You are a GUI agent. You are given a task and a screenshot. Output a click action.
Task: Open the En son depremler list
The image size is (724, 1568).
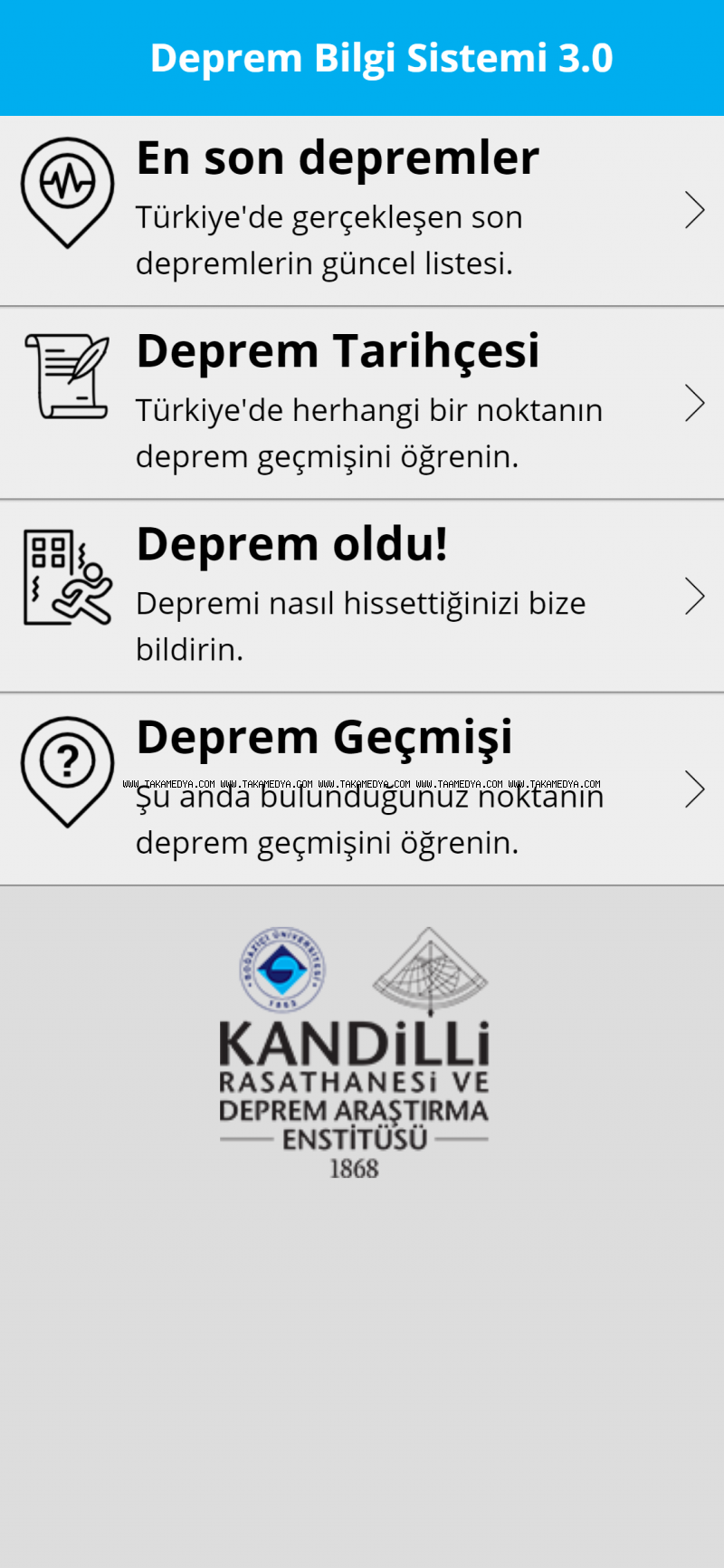click(362, 211)
